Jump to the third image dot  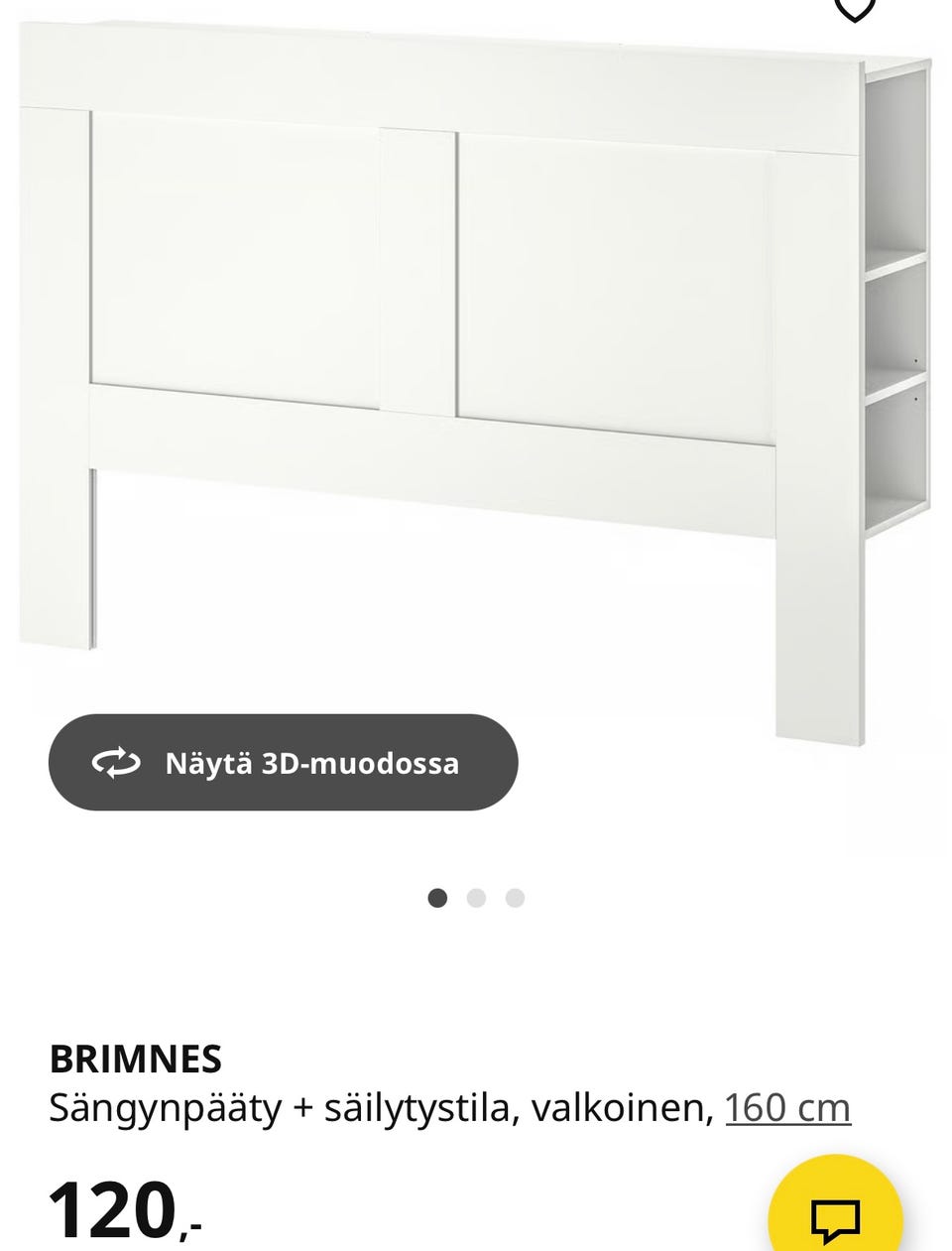[515, 898]
